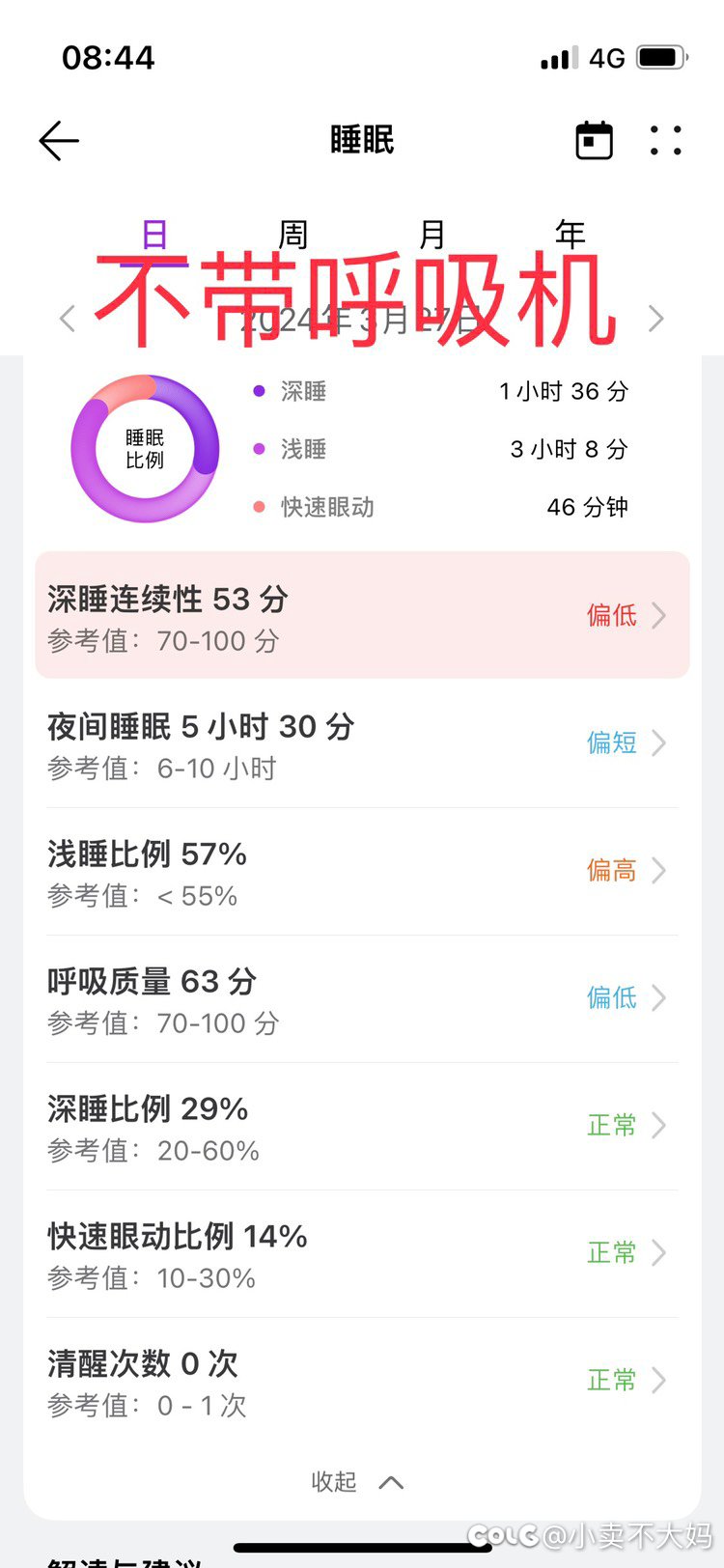Go to the next day

pyautogui.click(x=656, y=319)
